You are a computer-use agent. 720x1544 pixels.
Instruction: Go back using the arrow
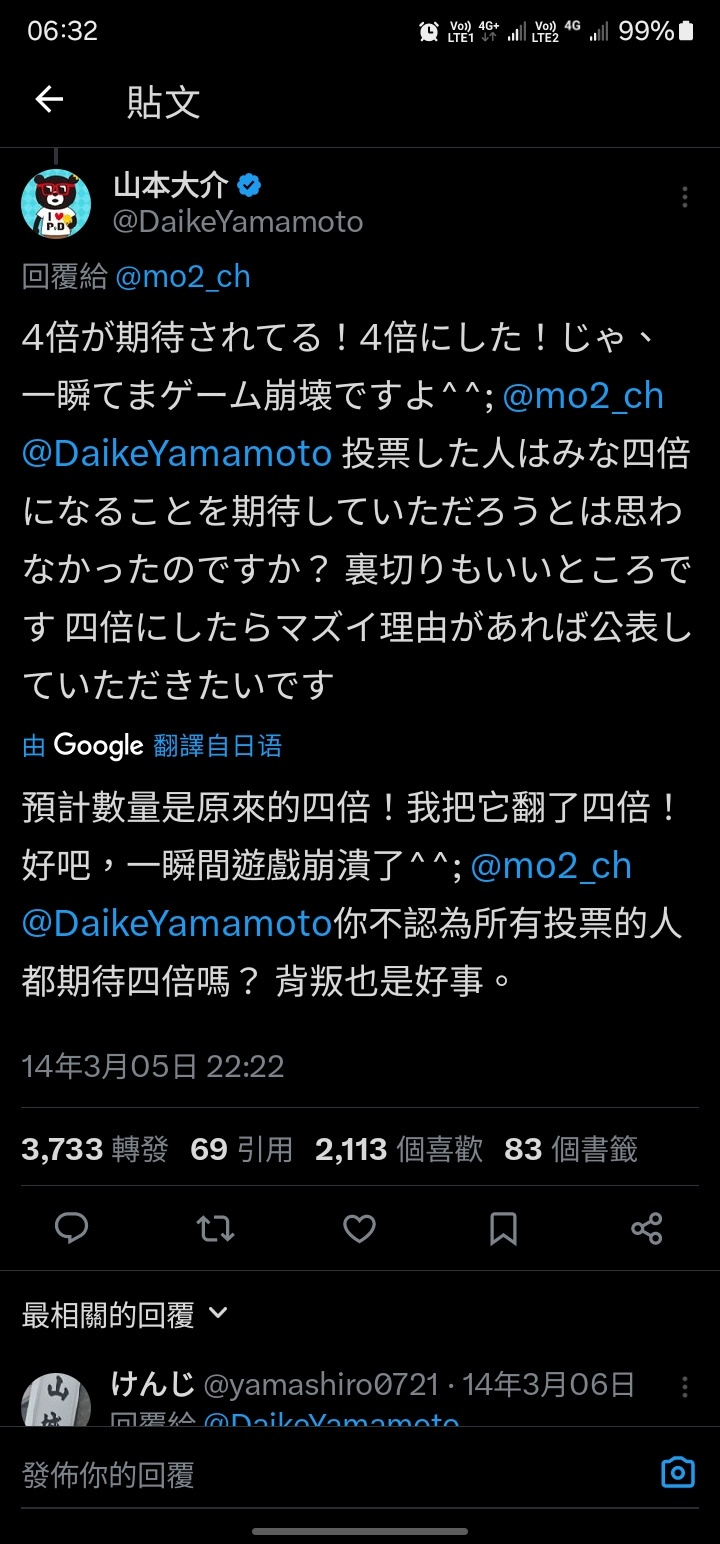49,100
